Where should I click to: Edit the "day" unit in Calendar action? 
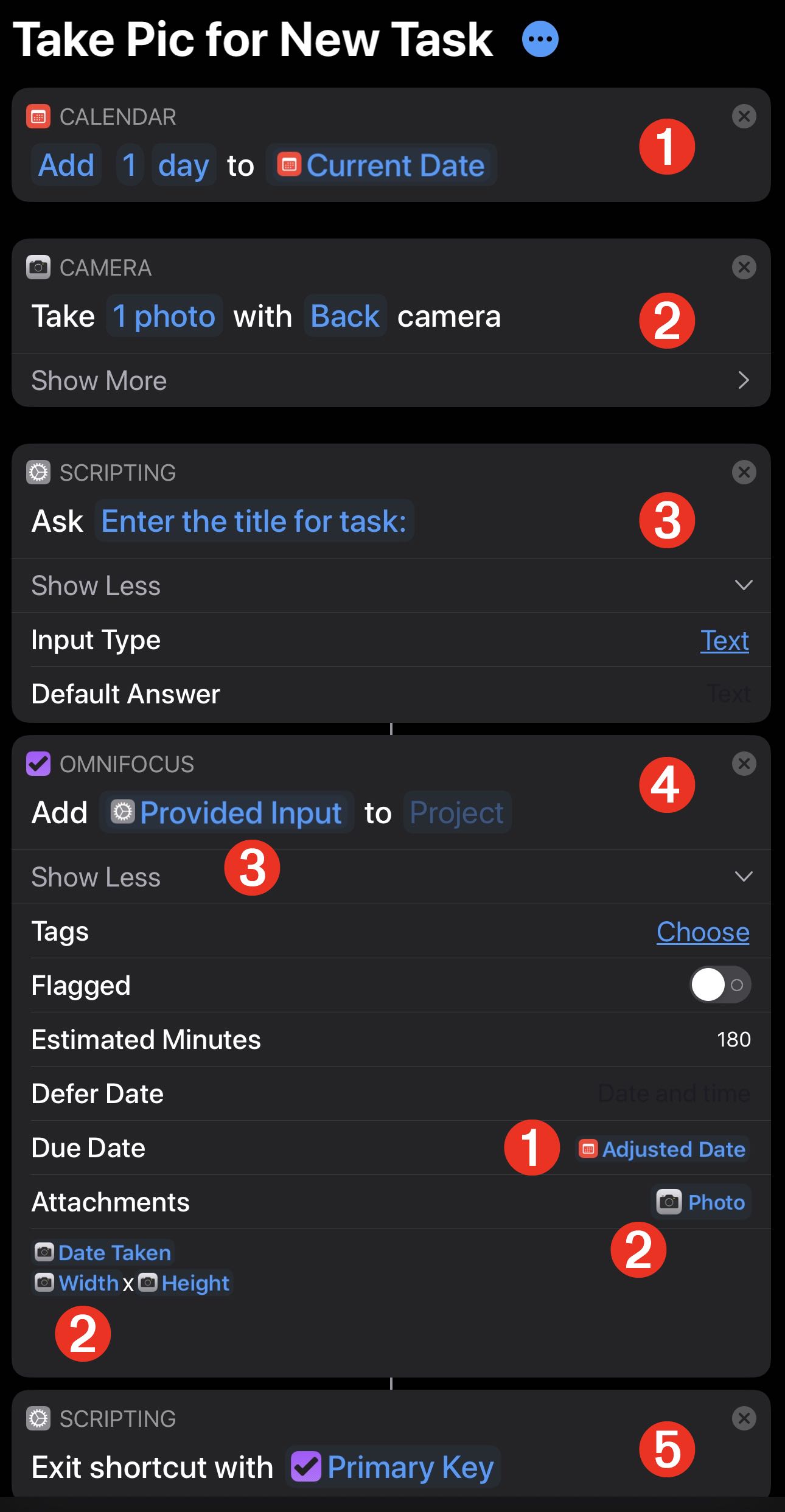[x=184, y=165]
